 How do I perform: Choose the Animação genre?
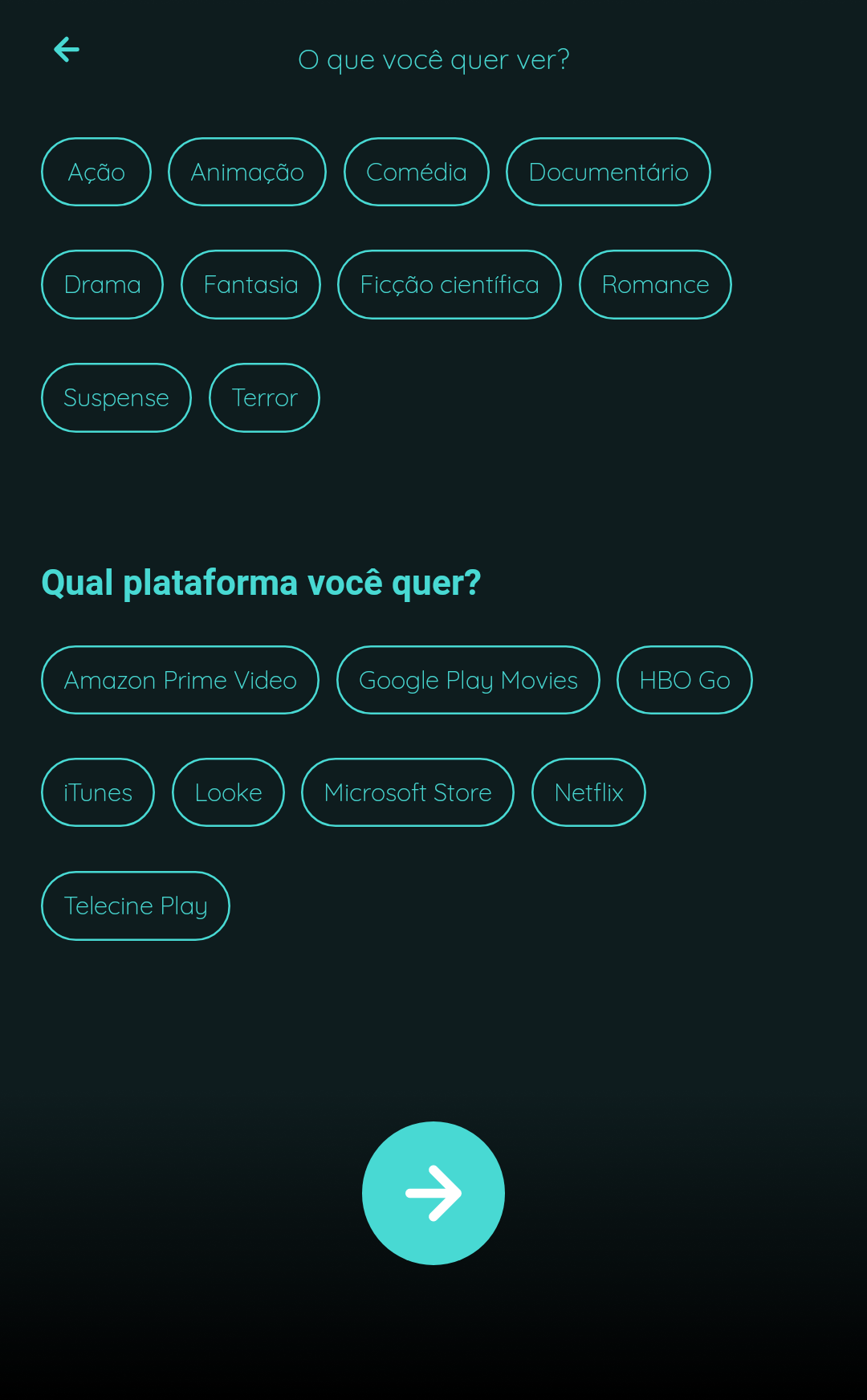247,172
